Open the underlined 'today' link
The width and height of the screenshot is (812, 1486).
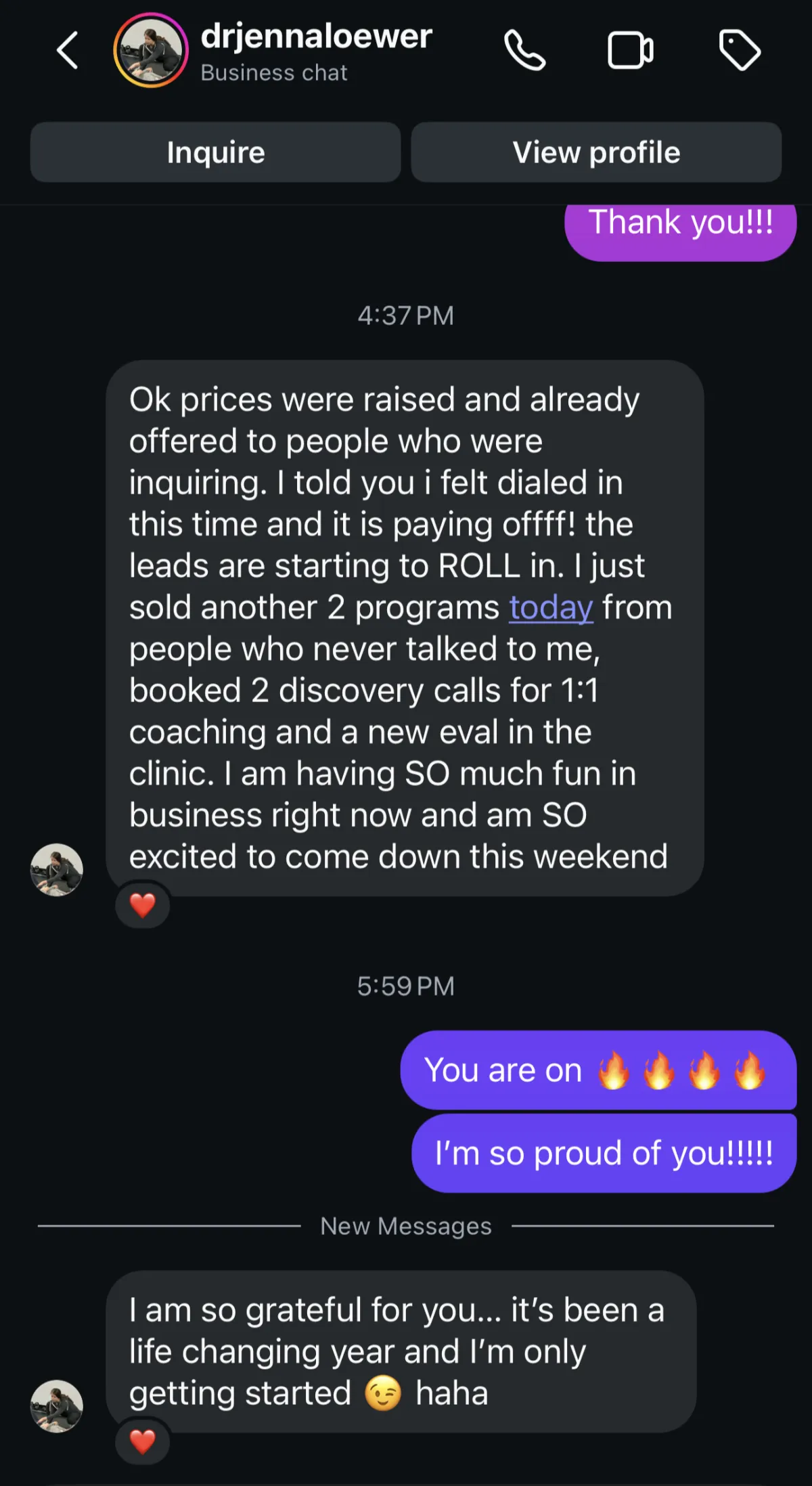point(551,607)
